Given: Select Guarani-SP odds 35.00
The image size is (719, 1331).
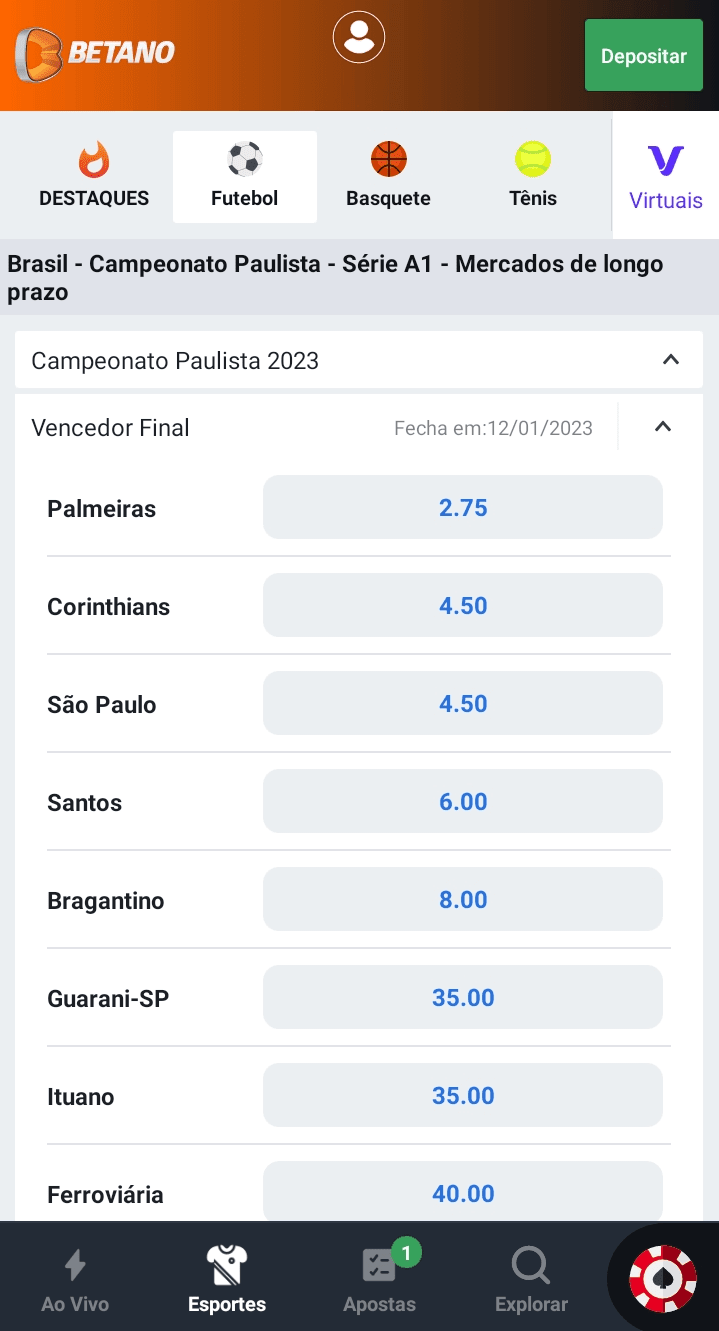Looking at the screenshot, I should tap(463, 997).
